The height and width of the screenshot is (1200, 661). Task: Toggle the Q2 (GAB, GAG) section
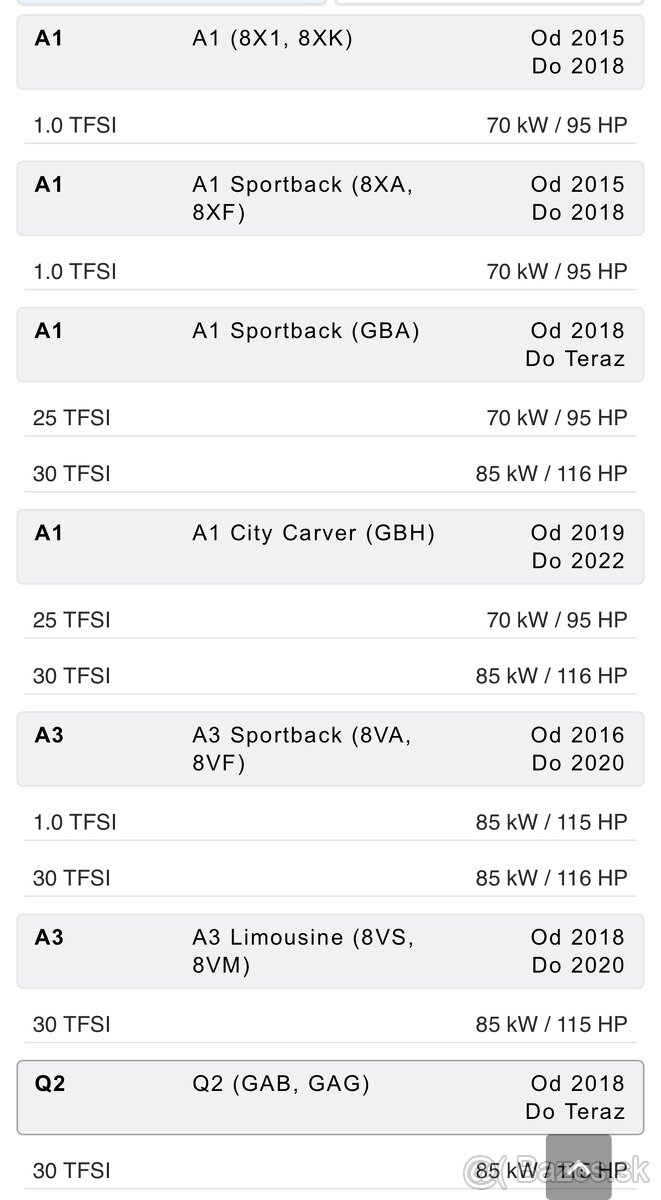coord(330,1096)
